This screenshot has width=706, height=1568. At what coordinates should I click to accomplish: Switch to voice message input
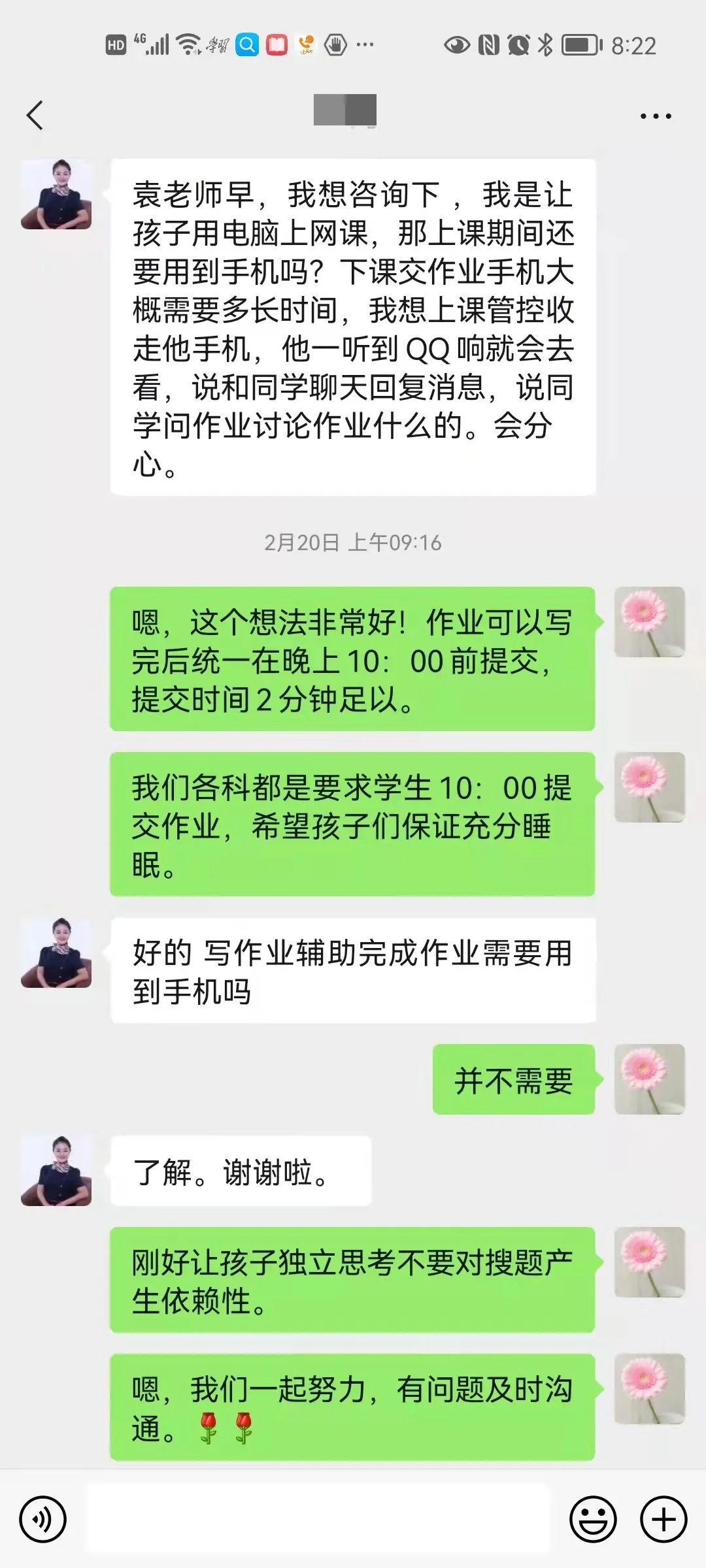(43, 1519)
